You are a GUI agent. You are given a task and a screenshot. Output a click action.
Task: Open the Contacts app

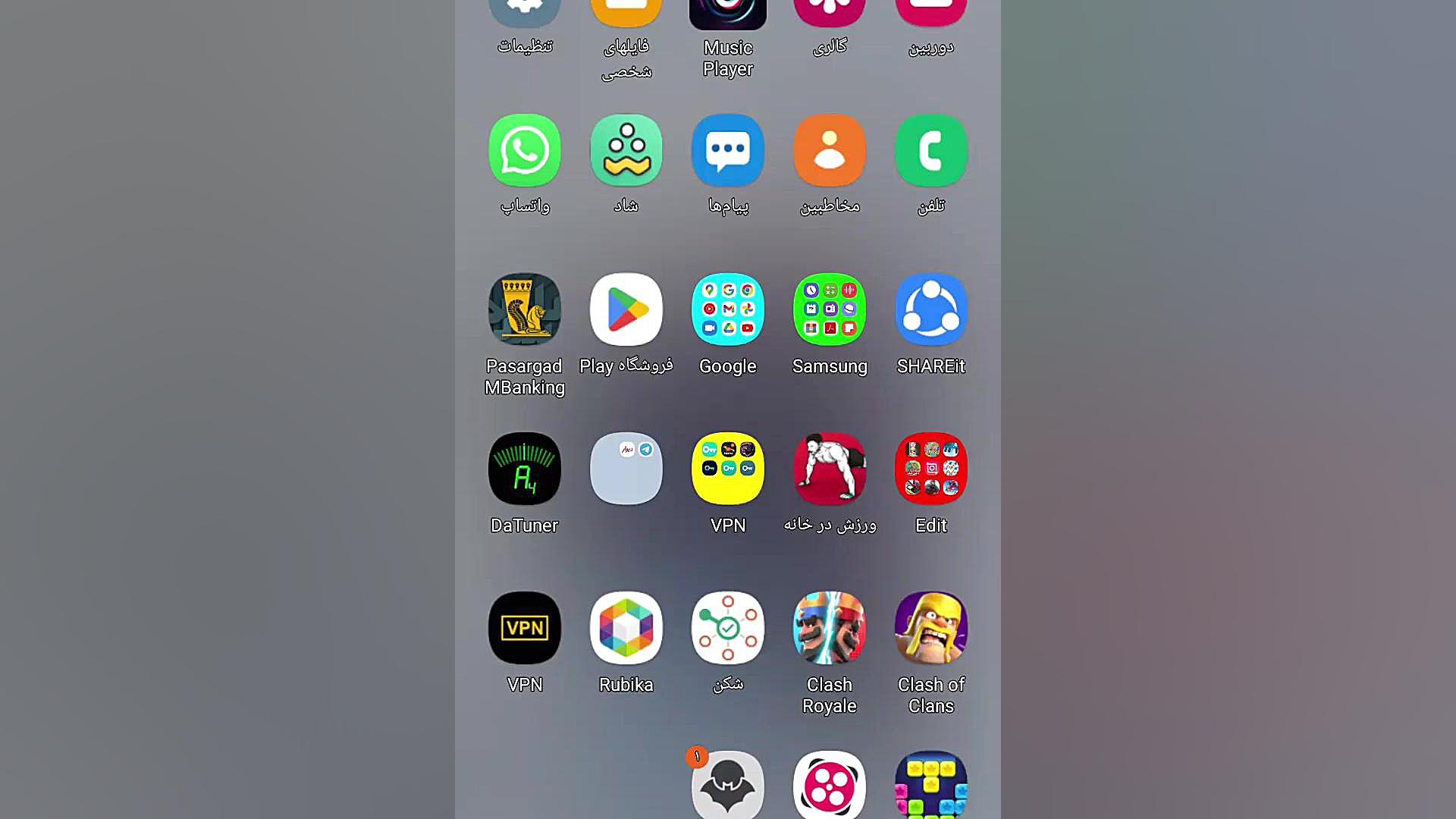[x=830, y=151]
